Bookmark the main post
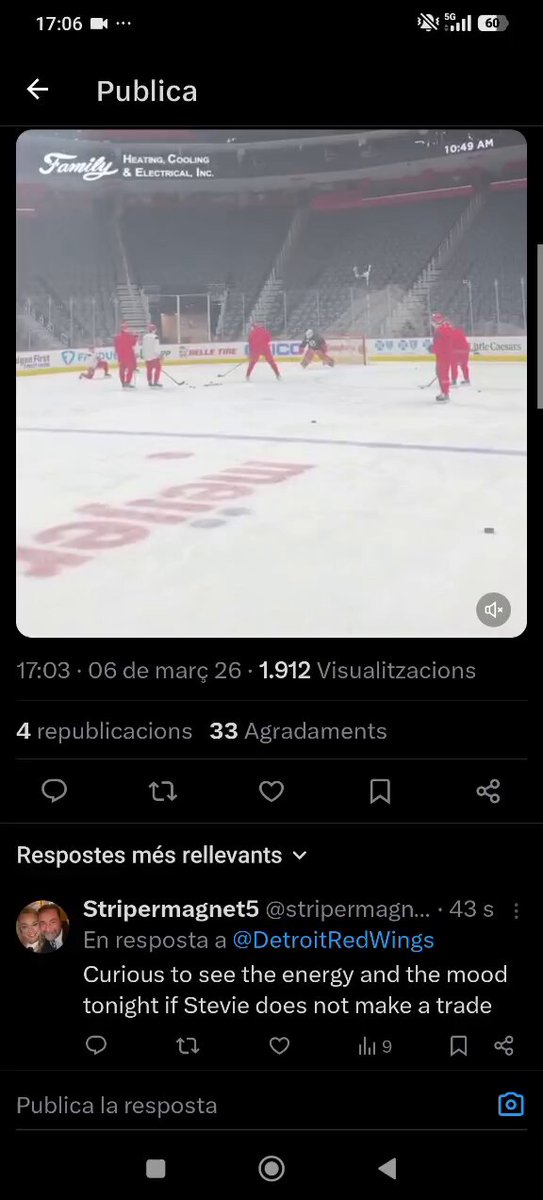 pos(380,792)
